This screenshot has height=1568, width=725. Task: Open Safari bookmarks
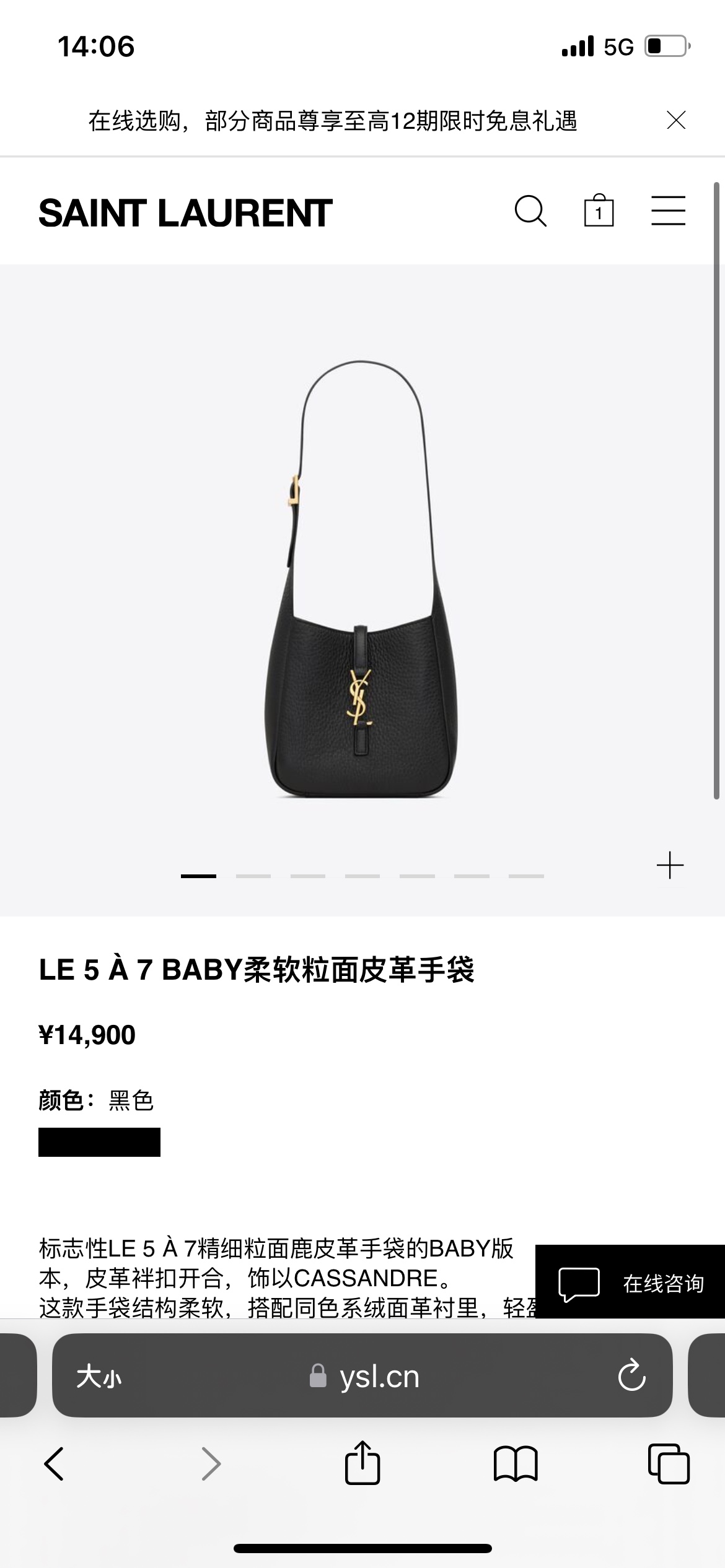coord(516,1465)
